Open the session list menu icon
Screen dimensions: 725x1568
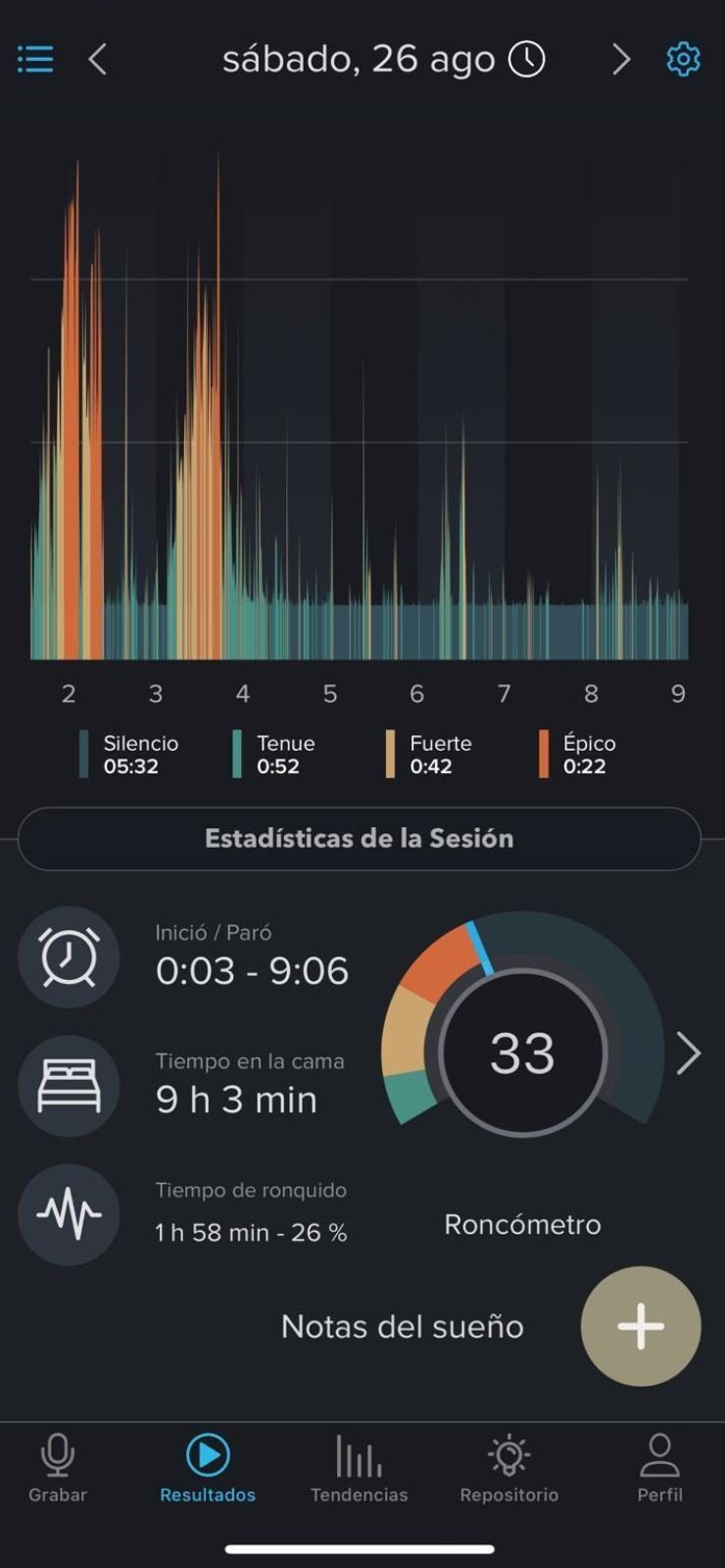click(x=34, y=59)
